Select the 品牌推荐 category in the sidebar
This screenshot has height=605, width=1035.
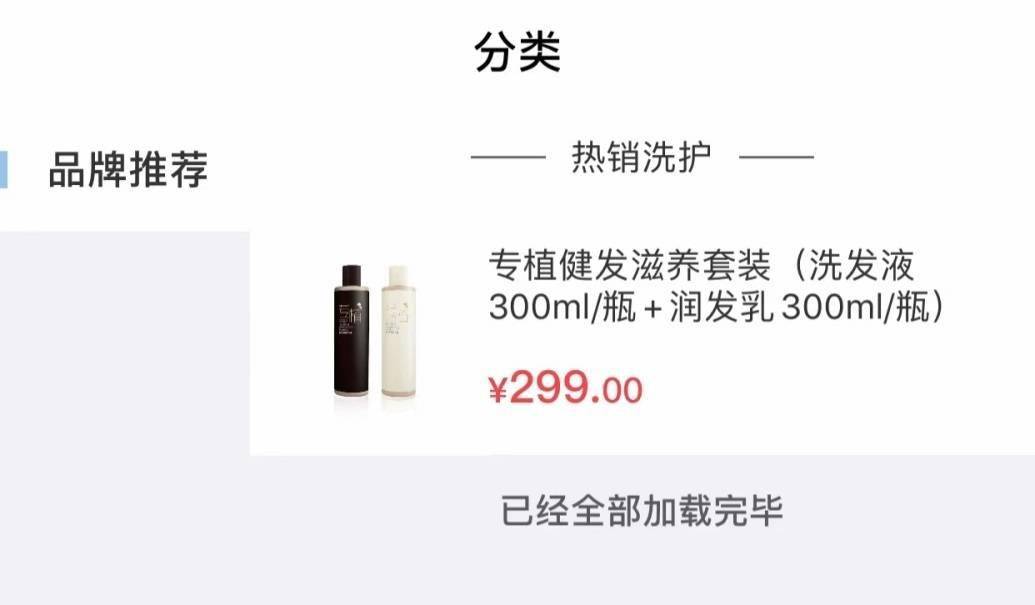[127, 171]
